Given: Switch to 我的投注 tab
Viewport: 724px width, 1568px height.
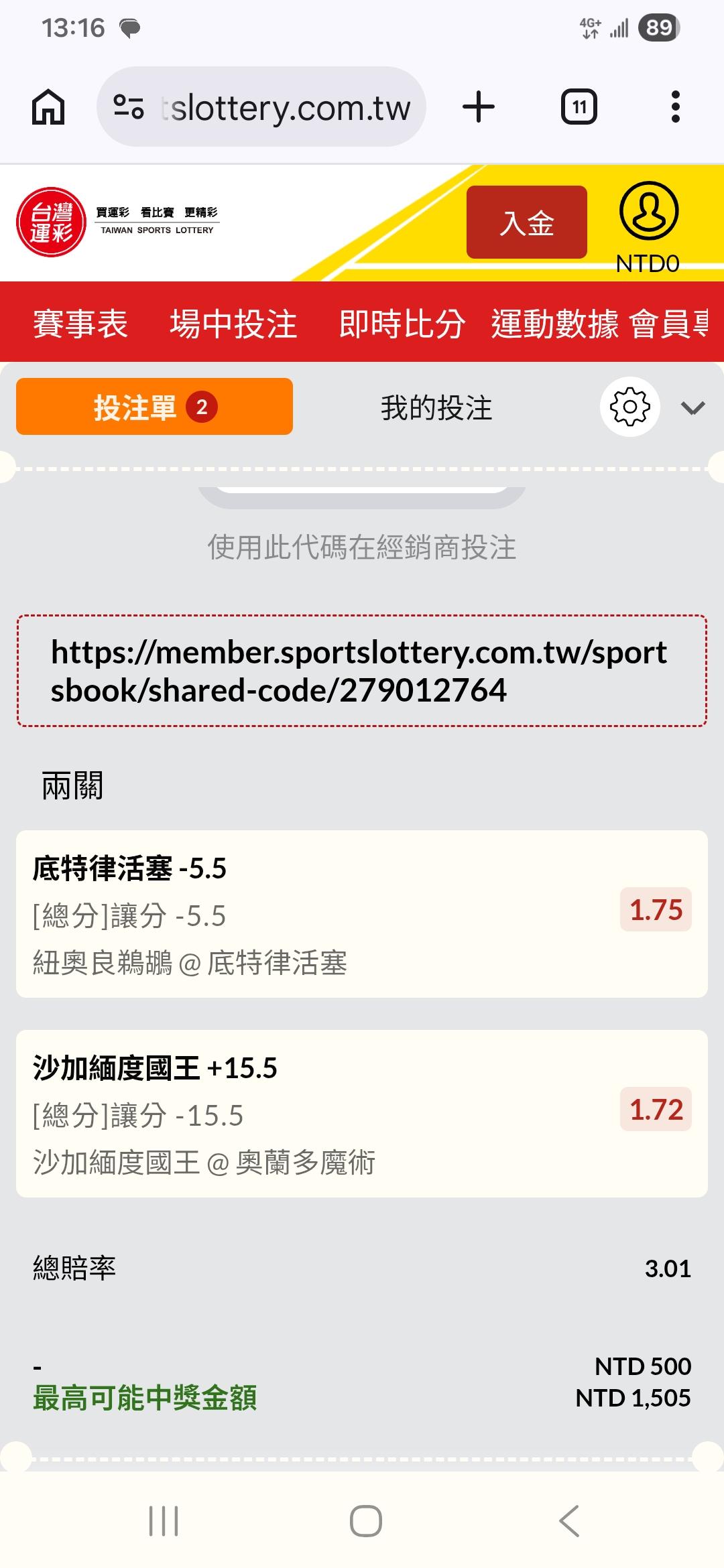Looking at the screenshot, I should (436, 407).
